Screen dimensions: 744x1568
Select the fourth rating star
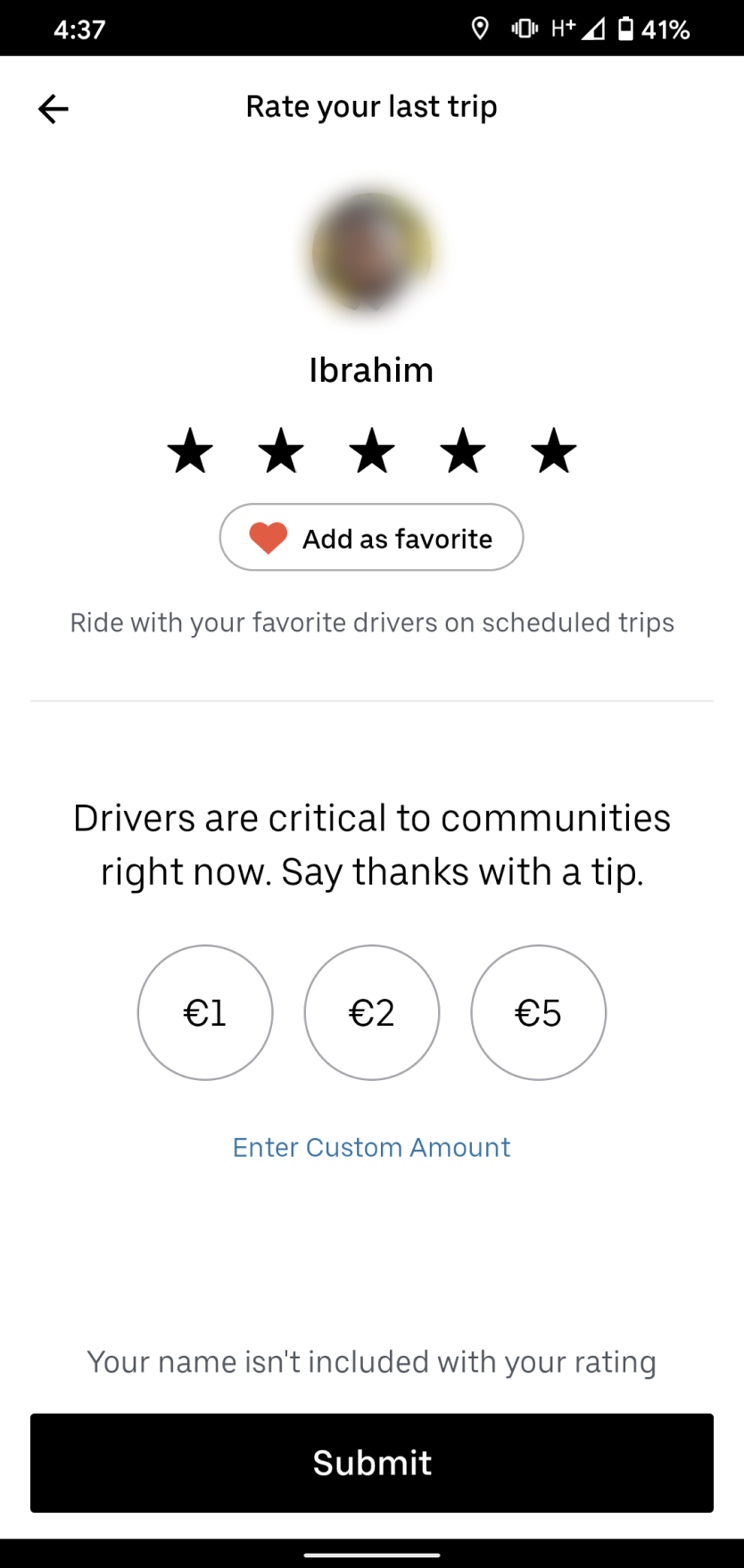coord(462,450)
